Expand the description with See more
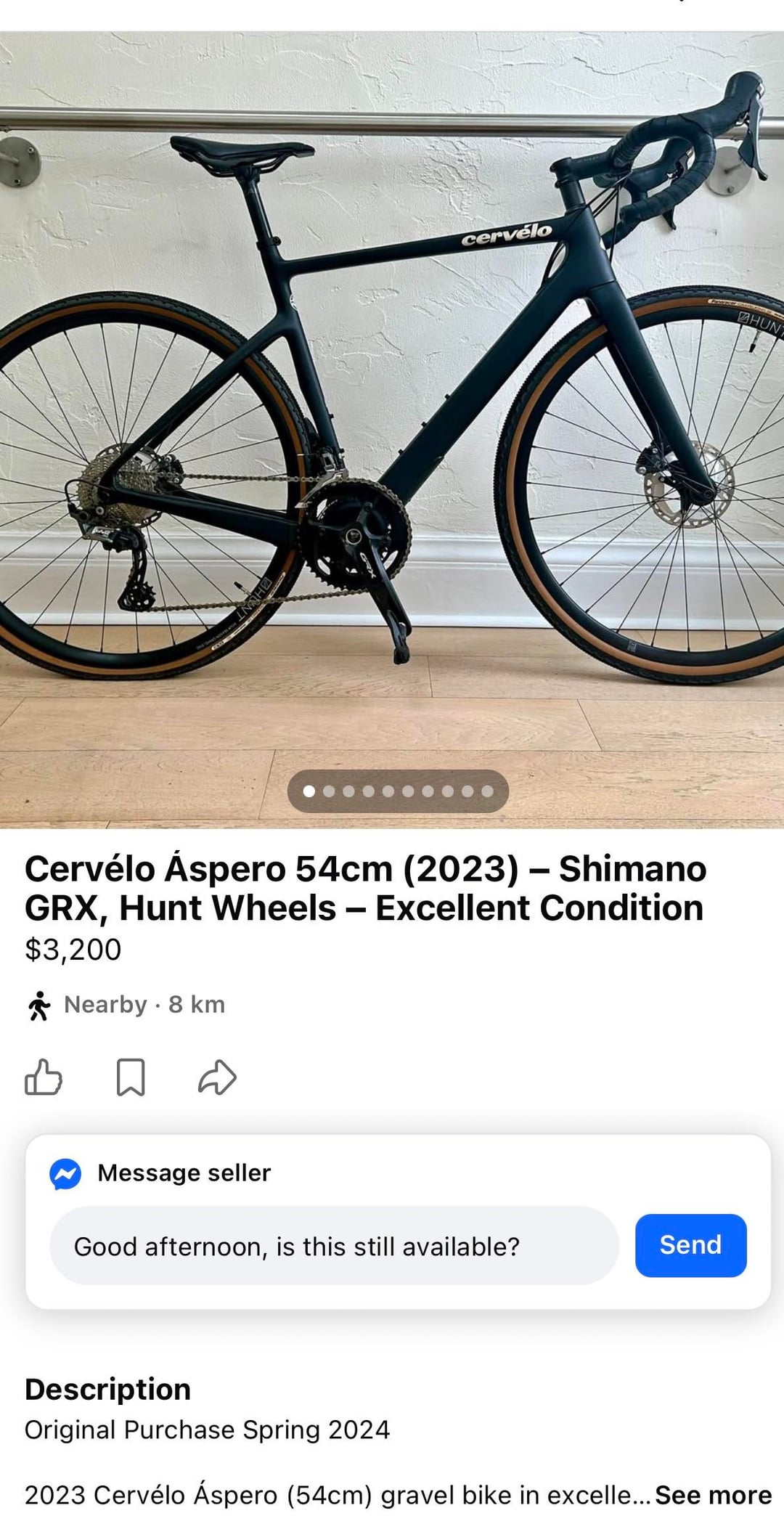Image resolution: width=784 pixels, height=1537 pixels. [x=713, y=1495]
